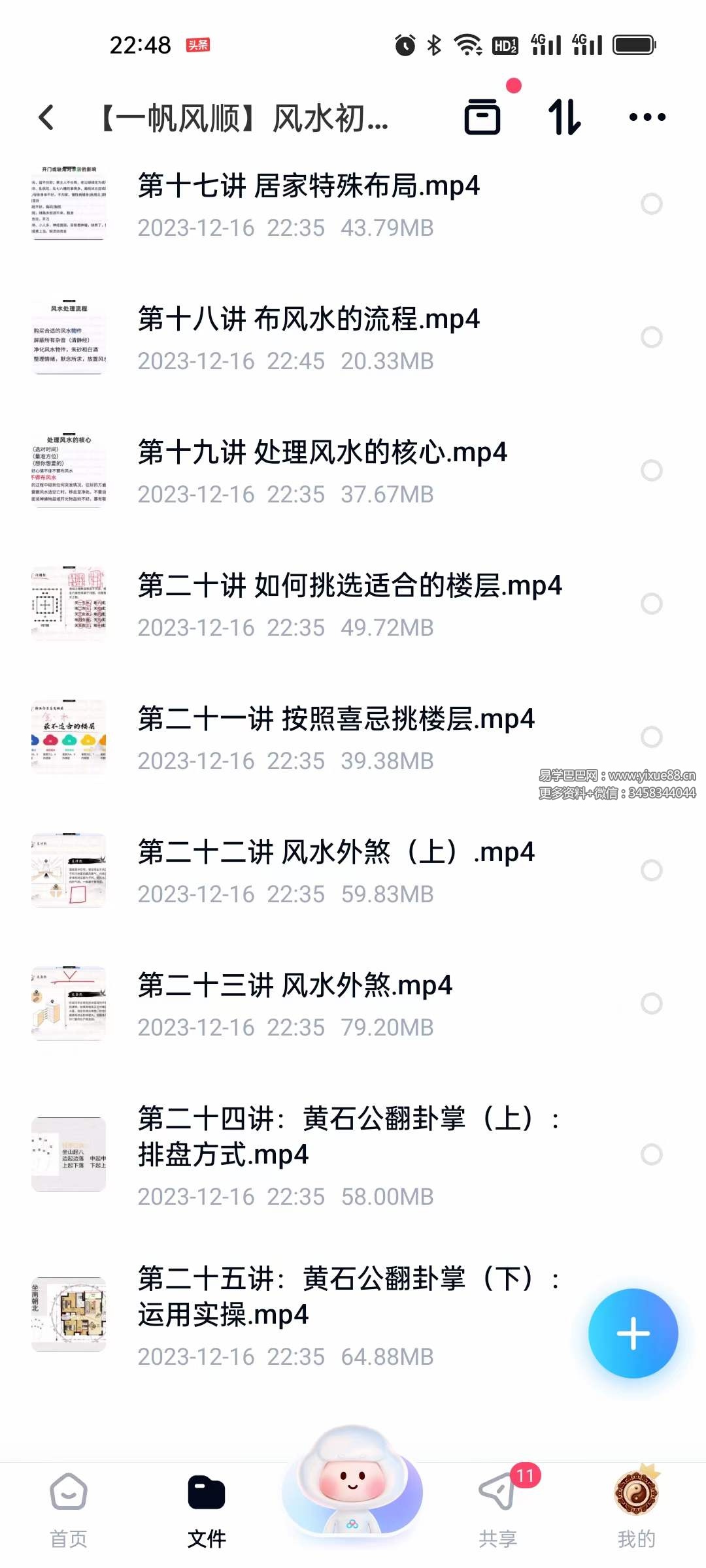Screen dimensions: 706x1568
Task: Tap the back arrow to leave this folder
Action: pos(46,116)
